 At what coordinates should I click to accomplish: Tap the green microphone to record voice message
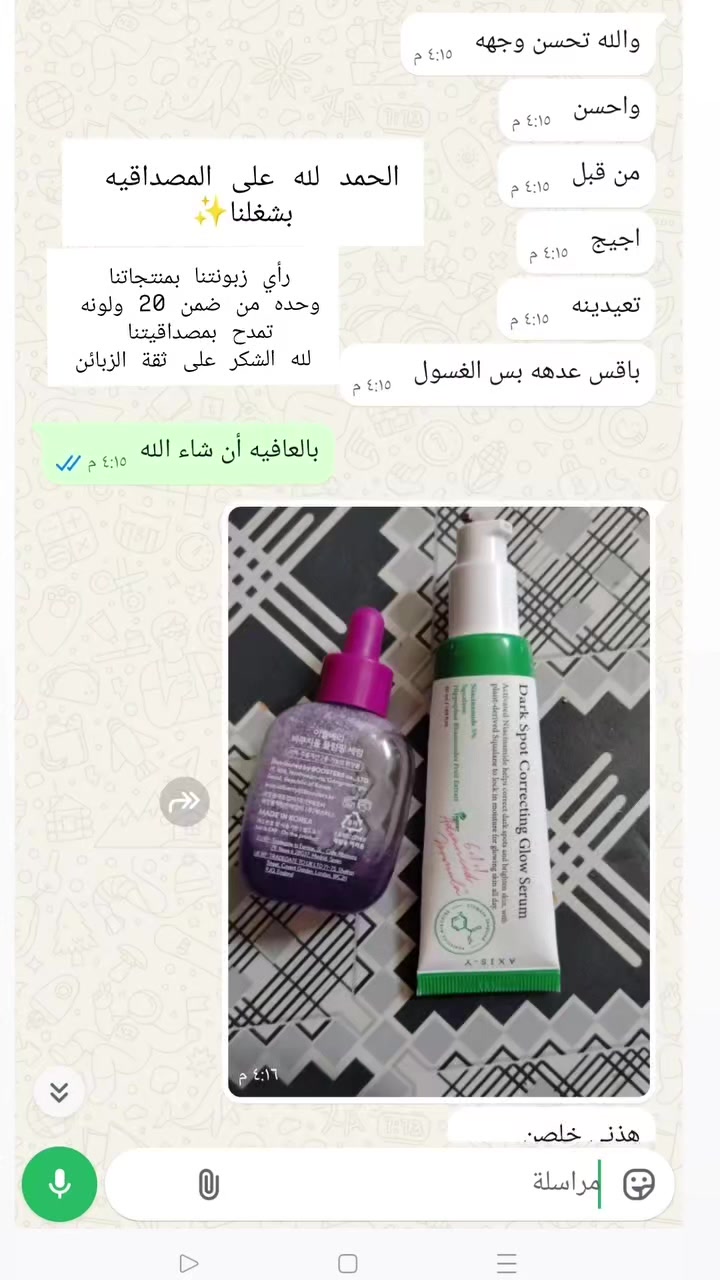59,1184
